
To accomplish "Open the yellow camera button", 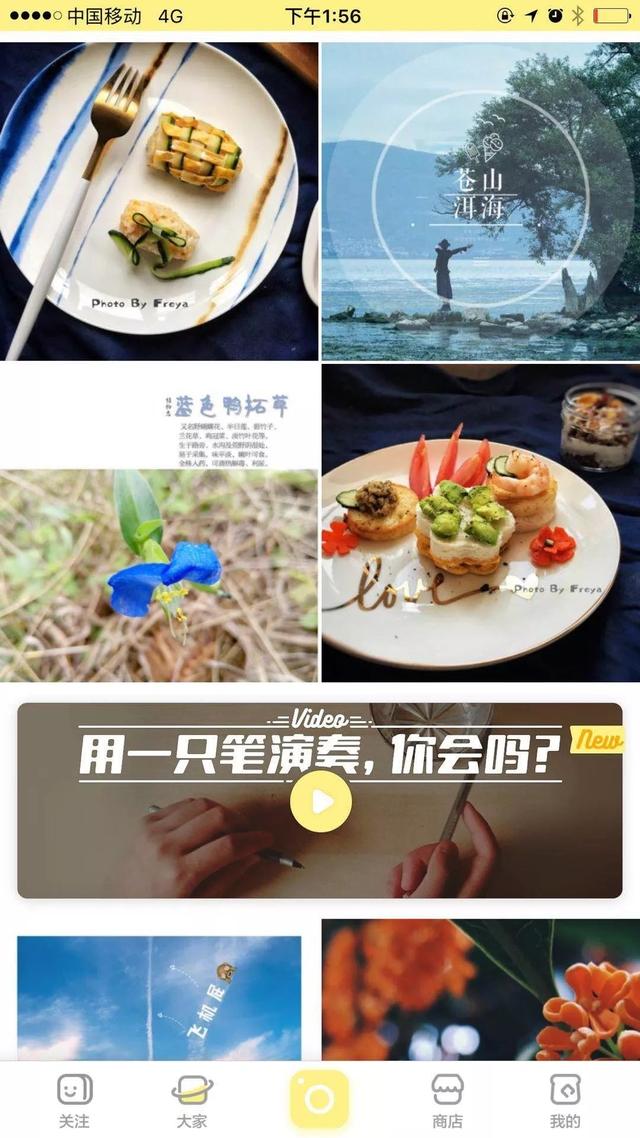I will point(319,1099).
